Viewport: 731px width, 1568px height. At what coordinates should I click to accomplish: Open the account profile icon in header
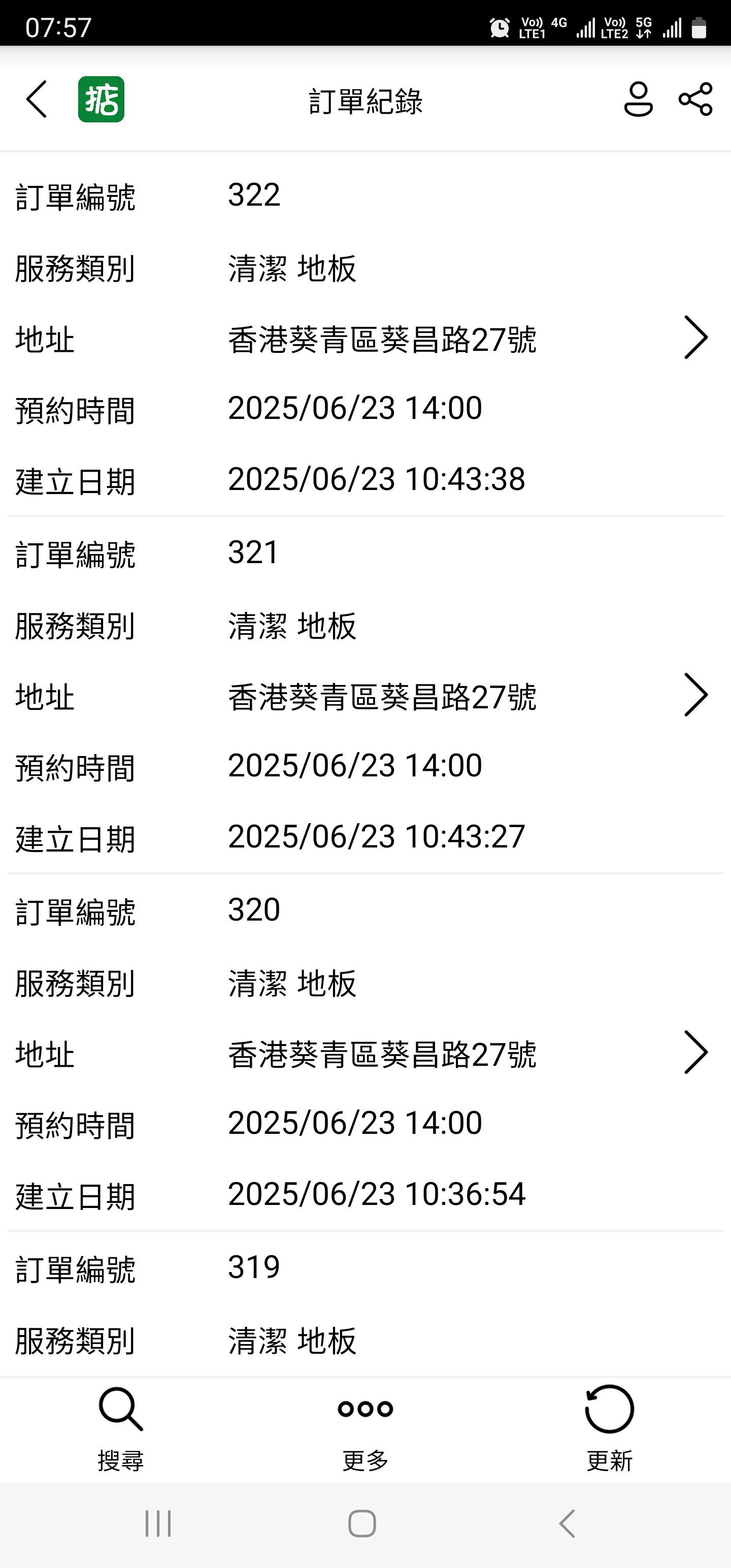[637, 102]
